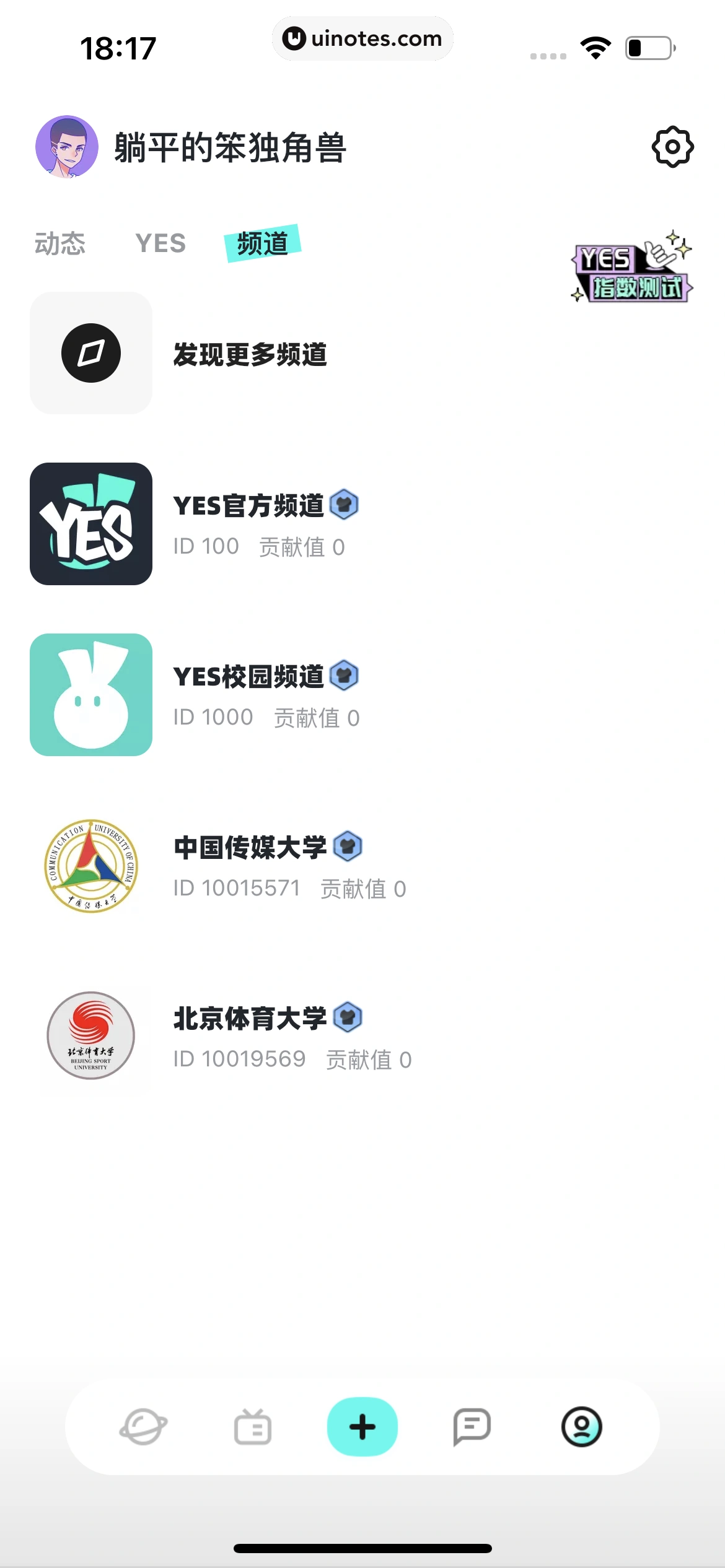This screenshot has height=1568, width=725.
Task: Switch to the YES tab
Action: [160, 243]
